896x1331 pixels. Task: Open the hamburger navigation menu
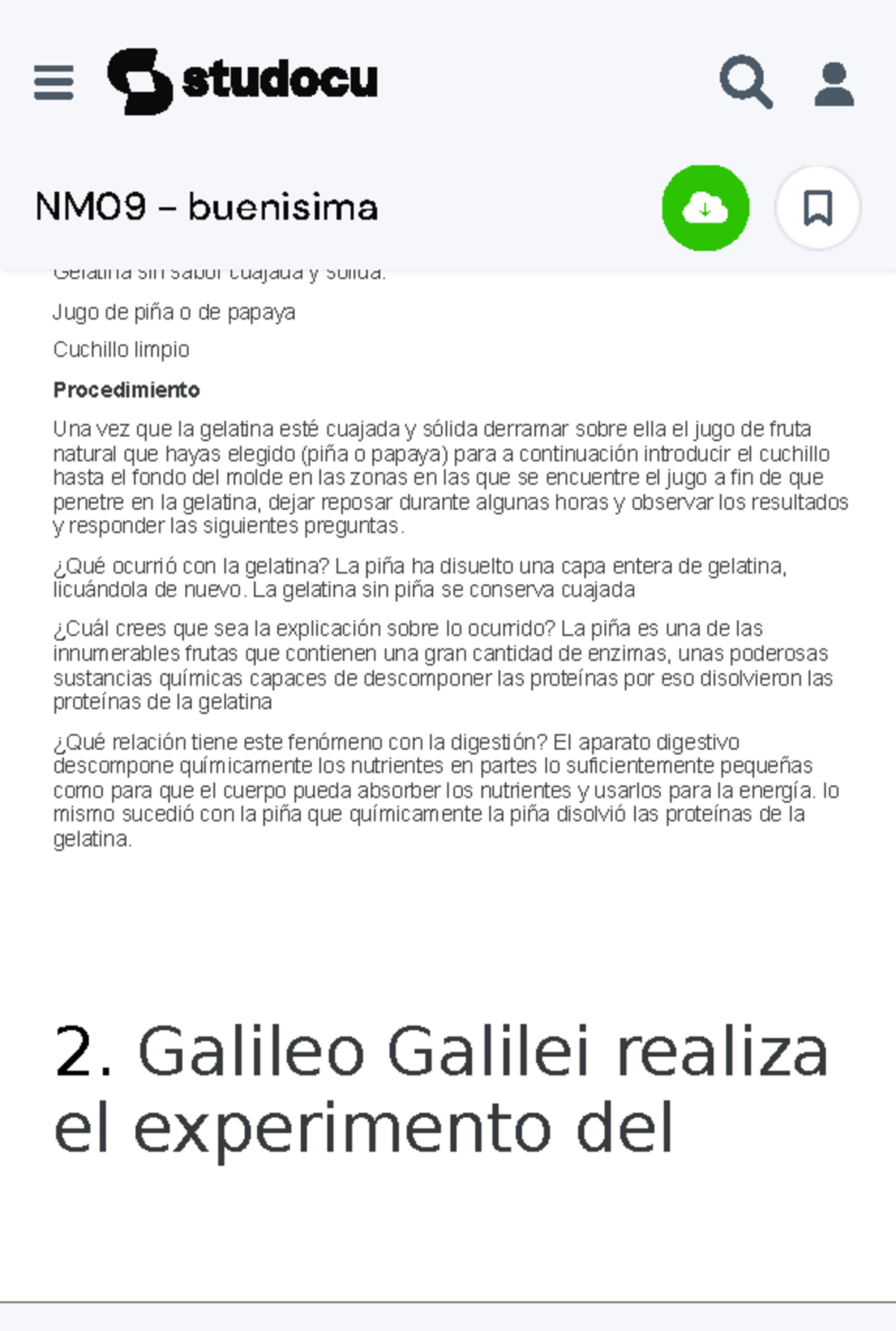pos(54,82)
